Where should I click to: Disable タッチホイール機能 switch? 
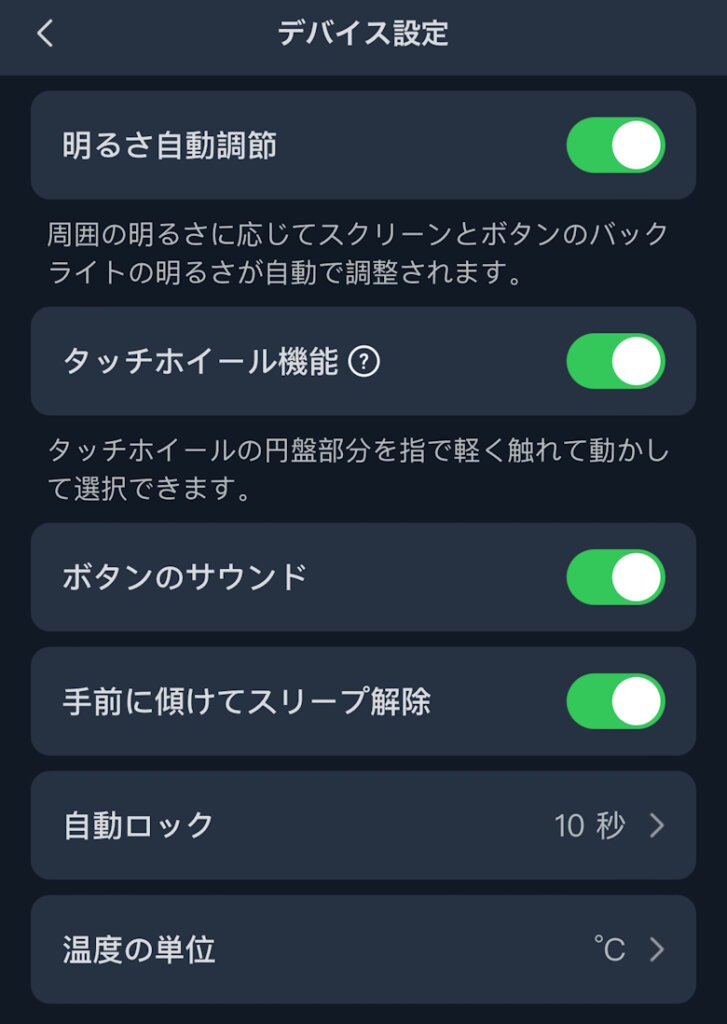click(615, 361)
